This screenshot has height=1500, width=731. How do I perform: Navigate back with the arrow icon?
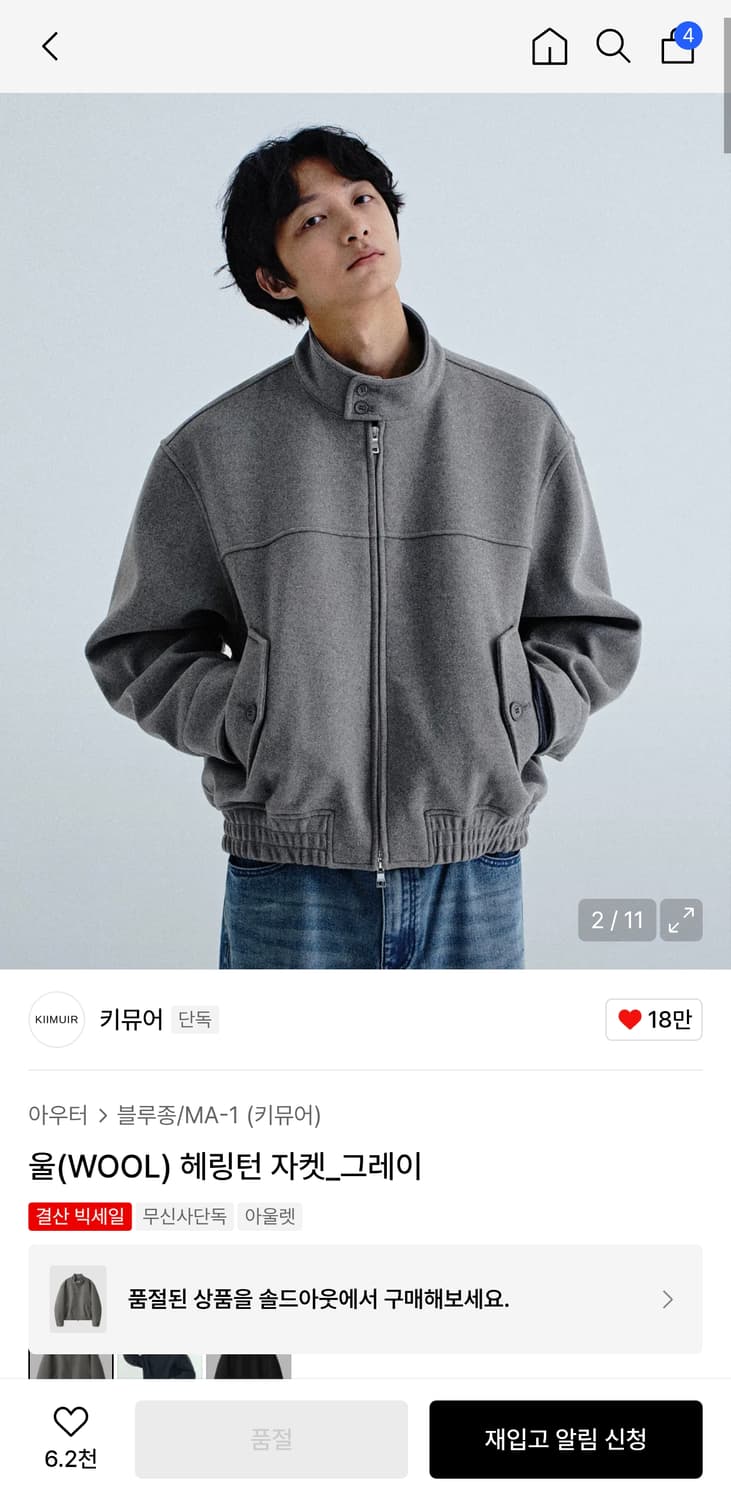pyautogui.click(x=48, y=46)
